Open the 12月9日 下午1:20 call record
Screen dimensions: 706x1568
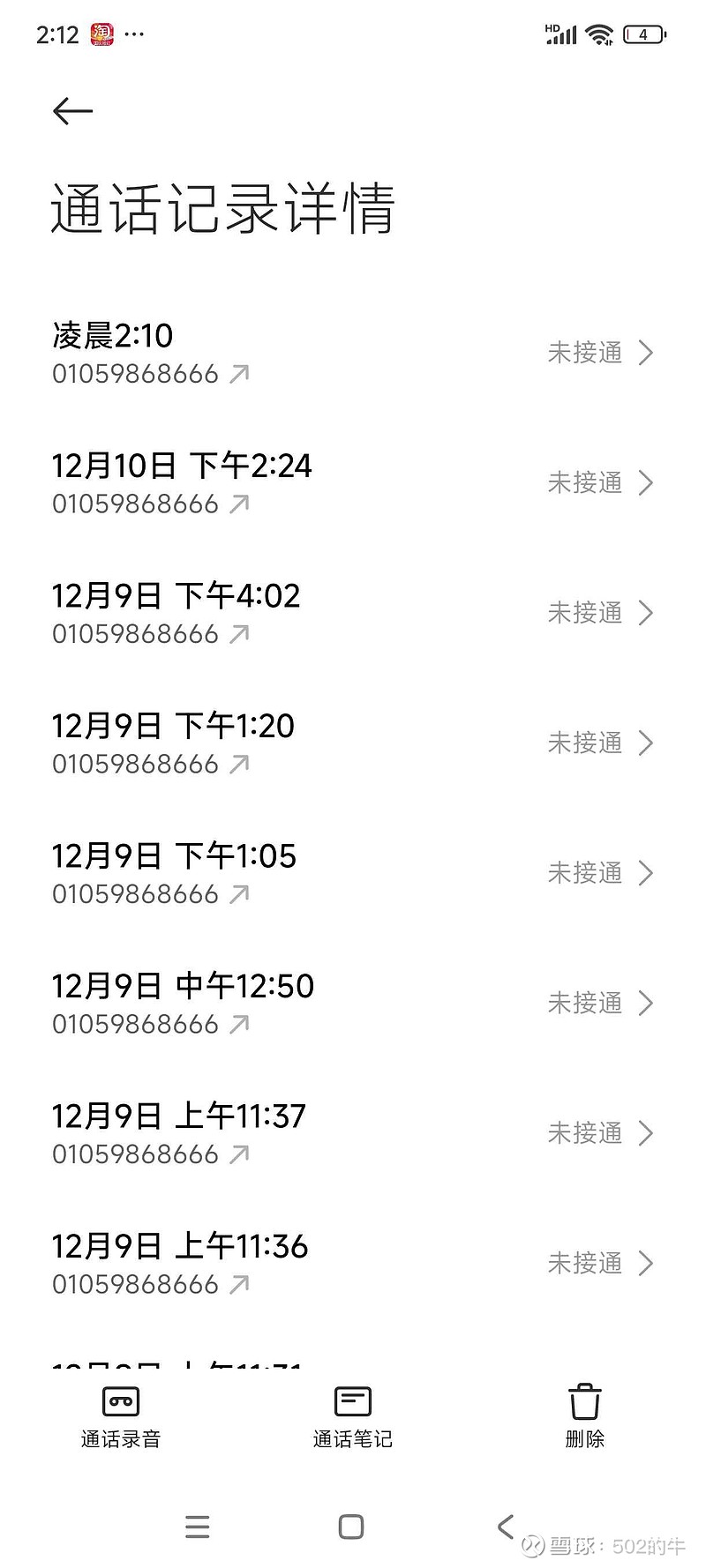coord(353,743)
